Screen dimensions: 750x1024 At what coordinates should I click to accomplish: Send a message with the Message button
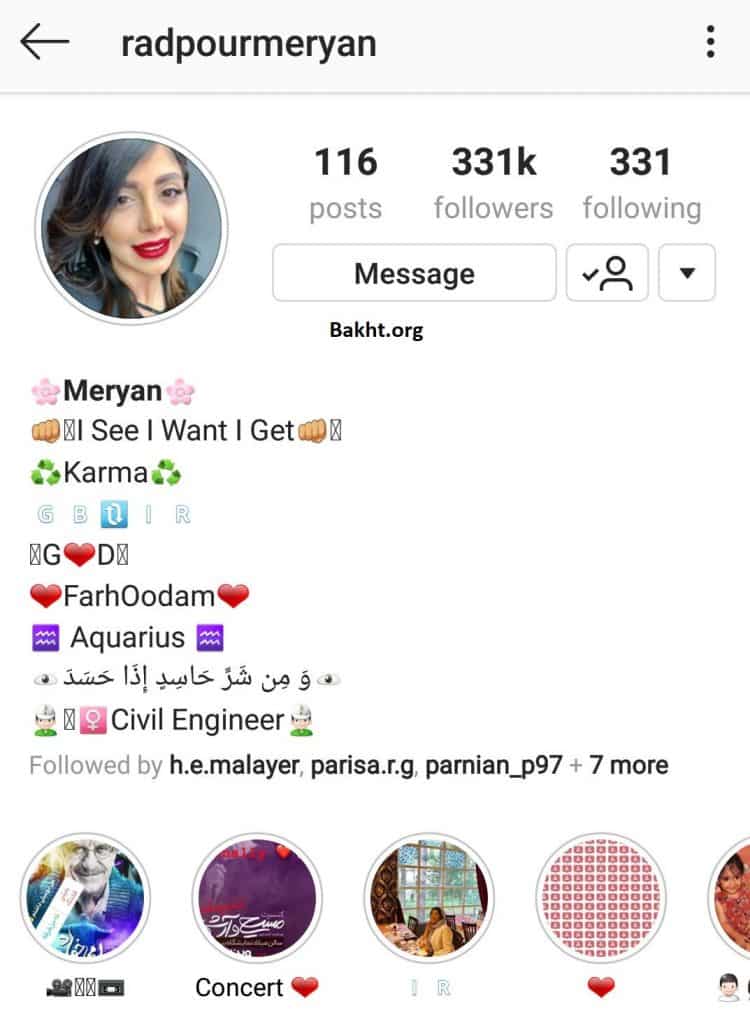tap(414, 273)
